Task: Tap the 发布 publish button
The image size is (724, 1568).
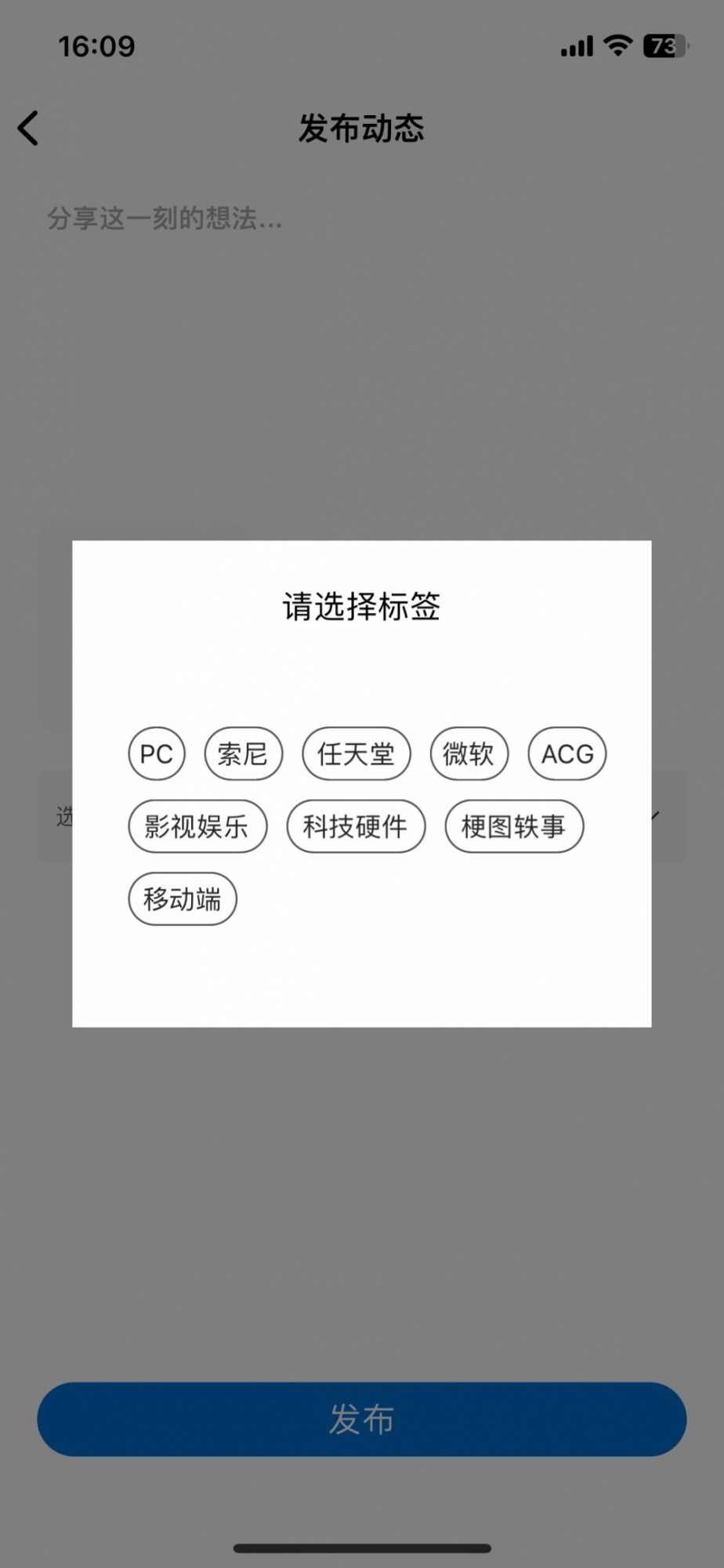Action: tap(362, 1419)
